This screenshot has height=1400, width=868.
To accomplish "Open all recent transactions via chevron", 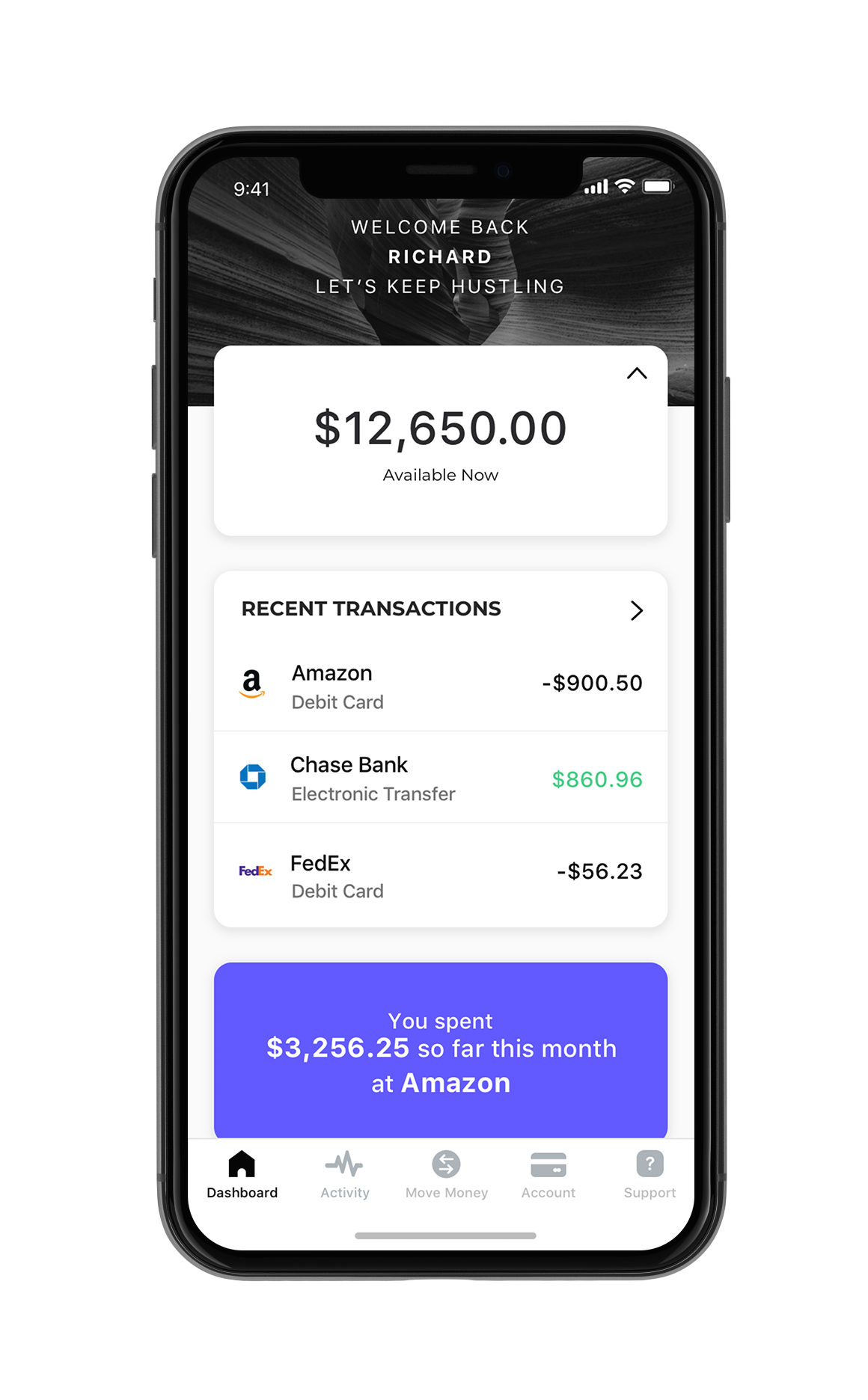I will (636, 610).
